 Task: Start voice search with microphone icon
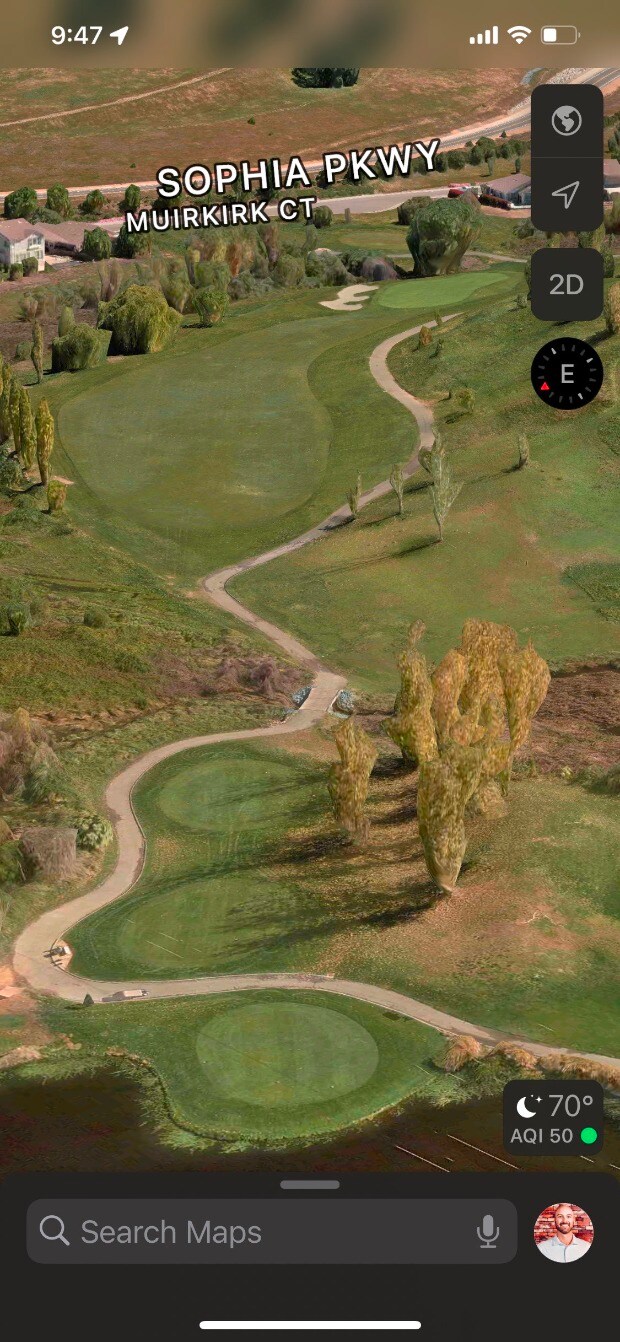(488, 1232)
